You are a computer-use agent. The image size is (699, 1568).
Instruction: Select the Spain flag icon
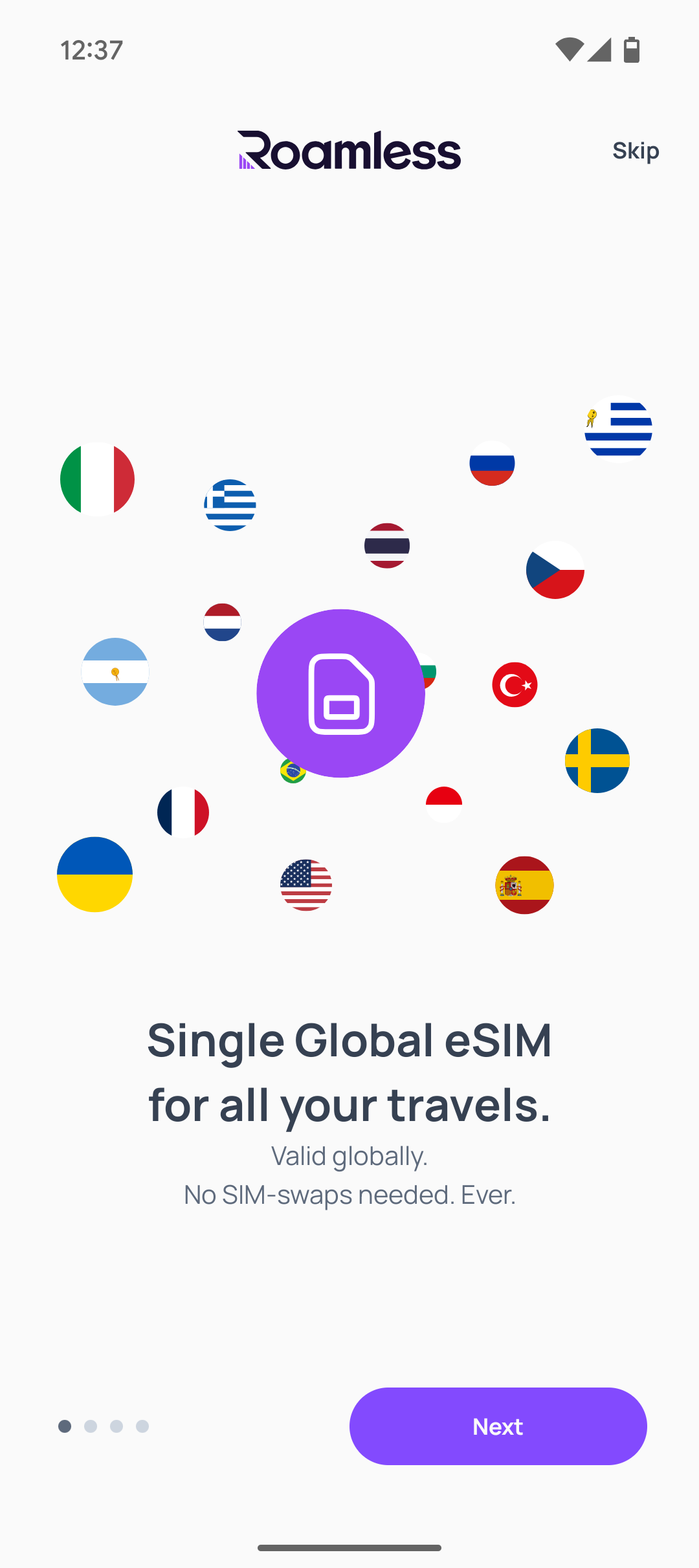pos(524,886)
